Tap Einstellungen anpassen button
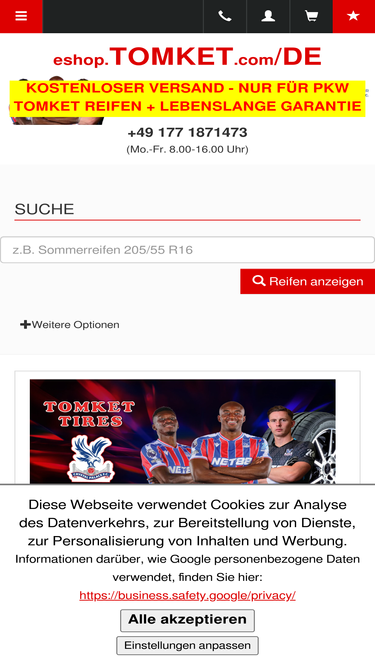The height and width of the screenshot is (667, 375). 188,645
